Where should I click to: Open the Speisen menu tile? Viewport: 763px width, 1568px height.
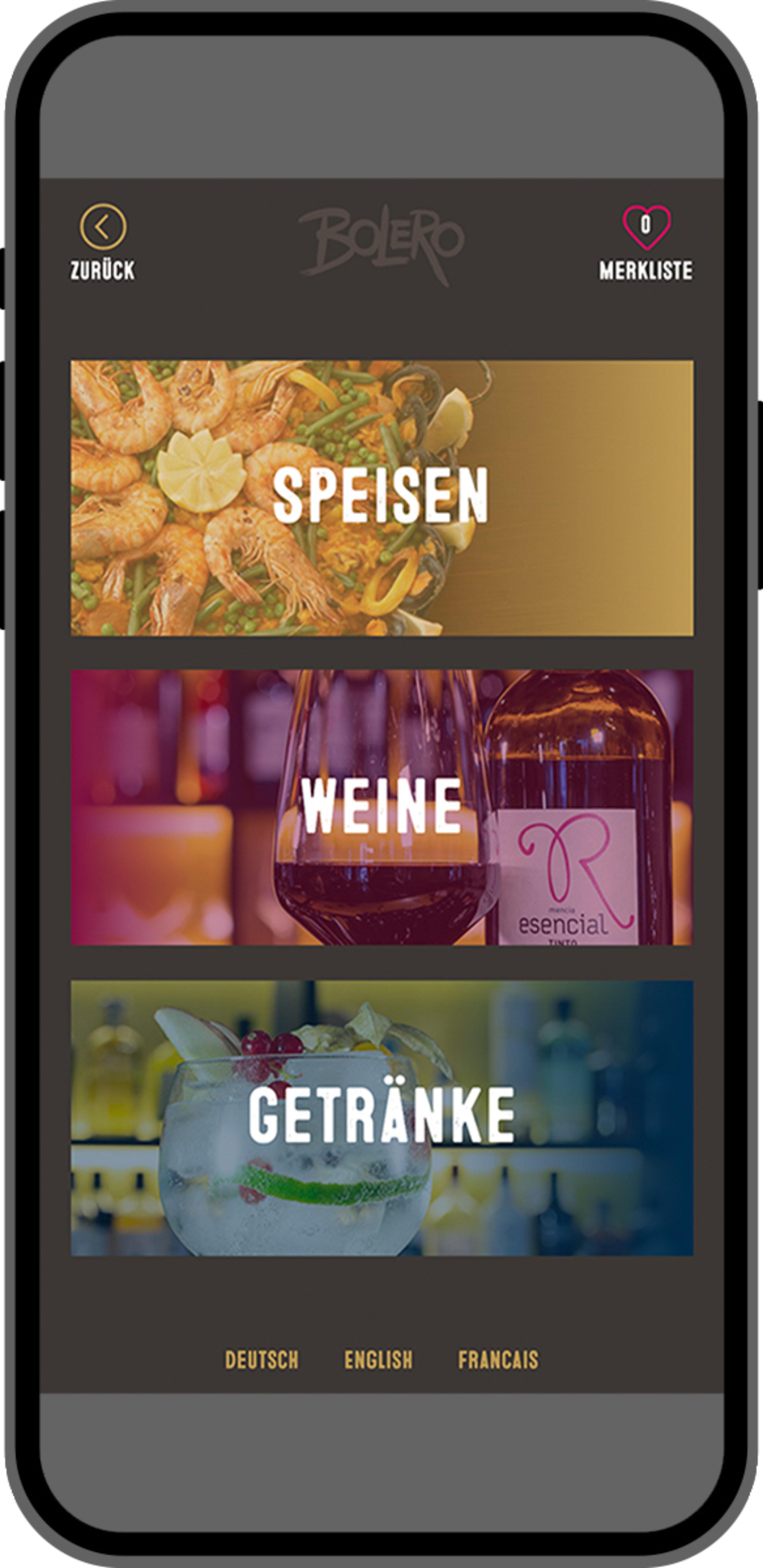(381, 498)
